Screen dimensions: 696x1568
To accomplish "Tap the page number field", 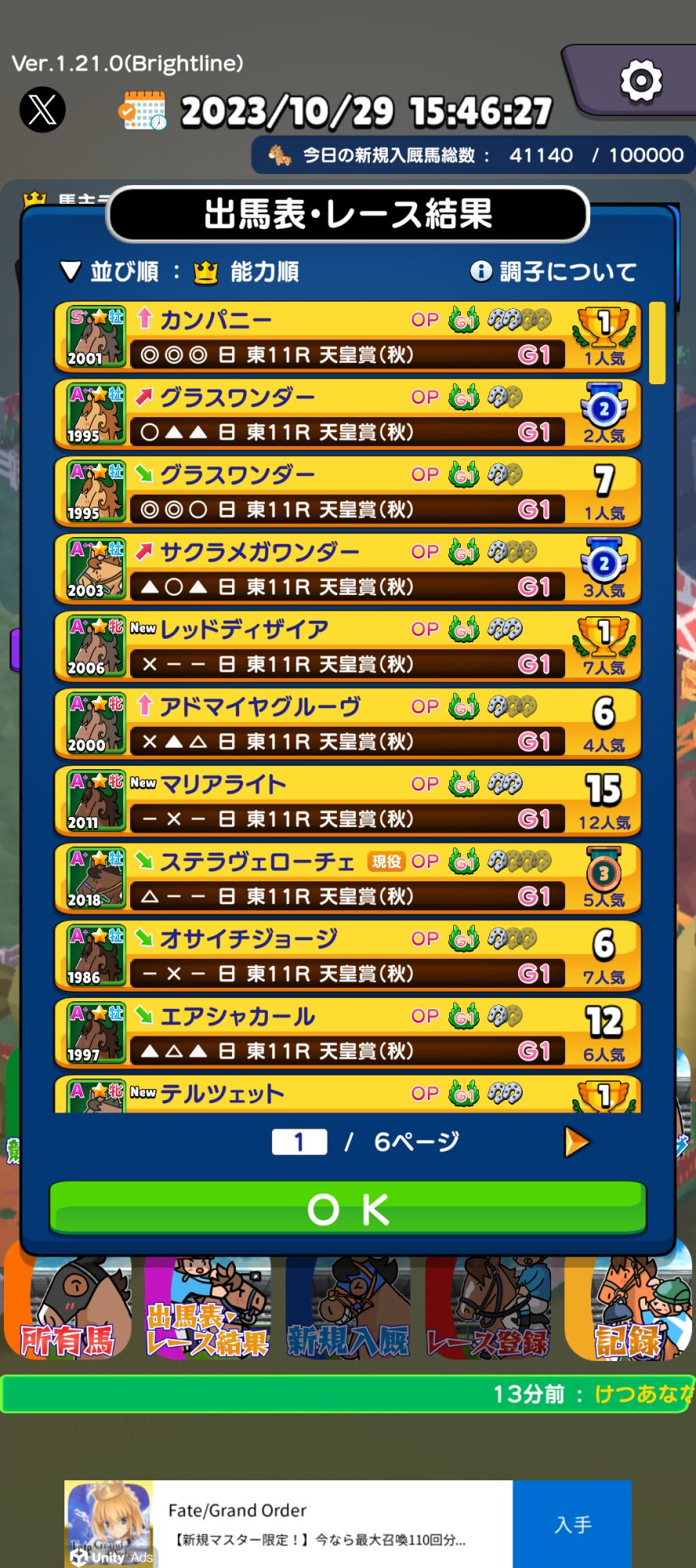I will click(x=299, y=1142).
